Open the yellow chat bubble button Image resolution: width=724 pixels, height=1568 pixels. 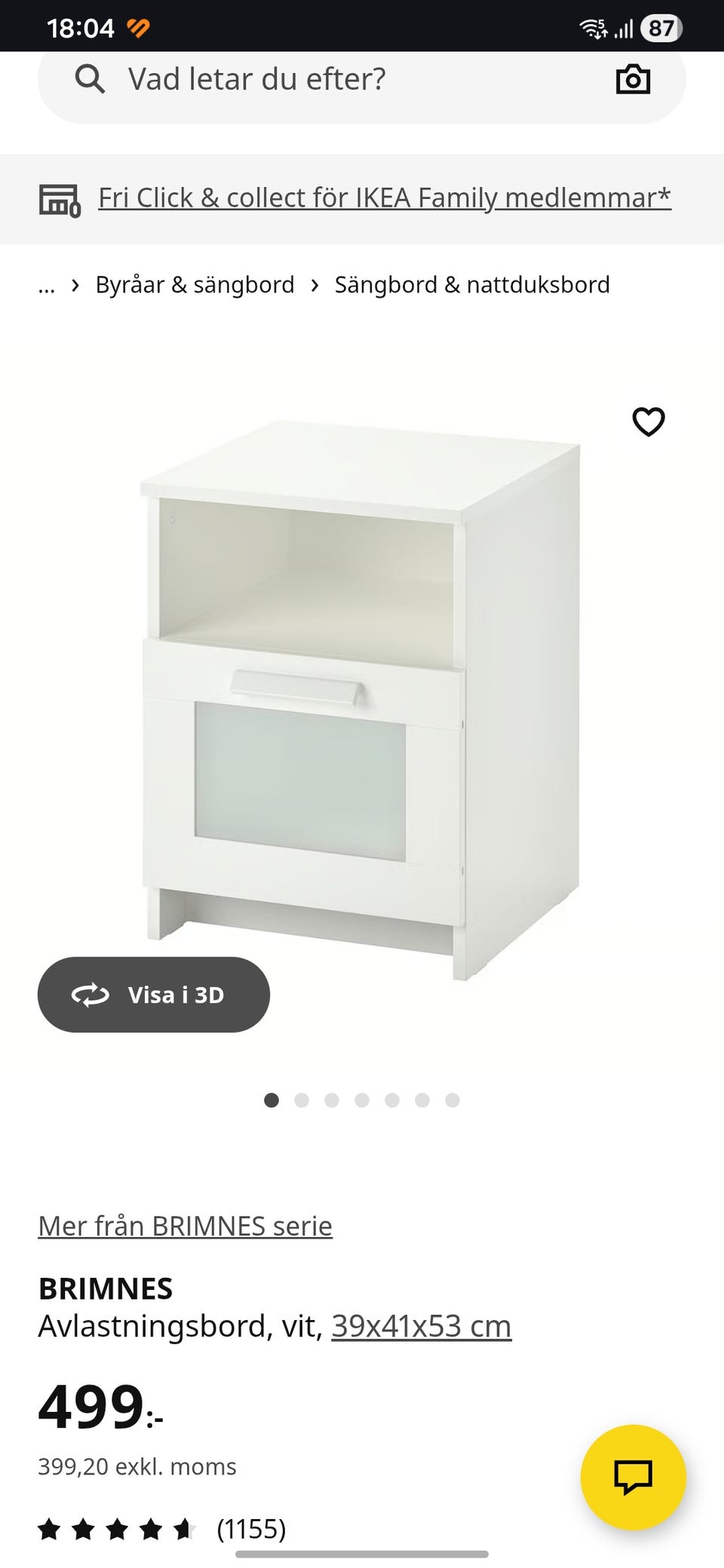pyautogui.click(x=633, y=1477)
